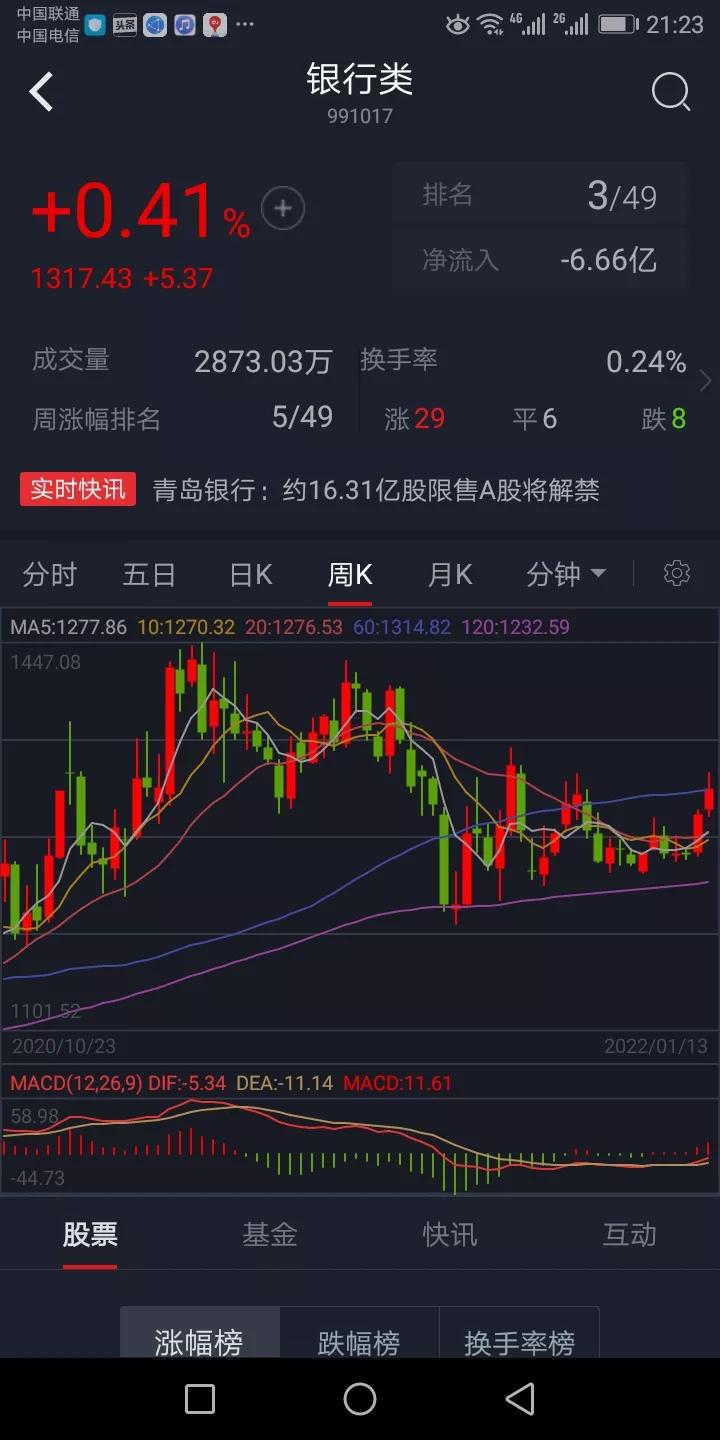Show the 跌幅榜 ranking
The image size is (720, 1440).
click(359, 1341)
